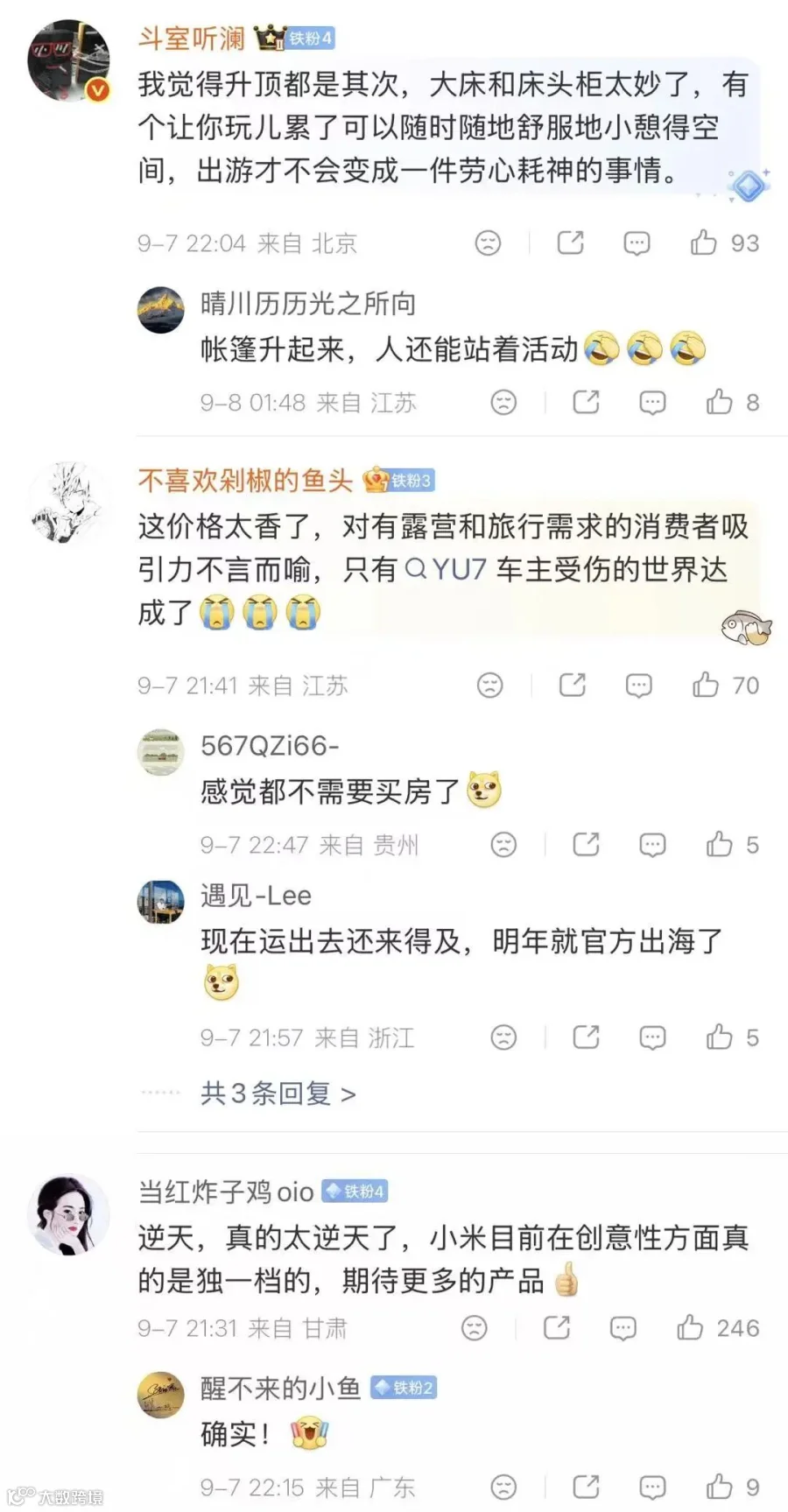This screenshot has height=1512, width=788.
Task: Like 当红炸子鸡oio's comment with 246 likes
Action: [690, 1328]
